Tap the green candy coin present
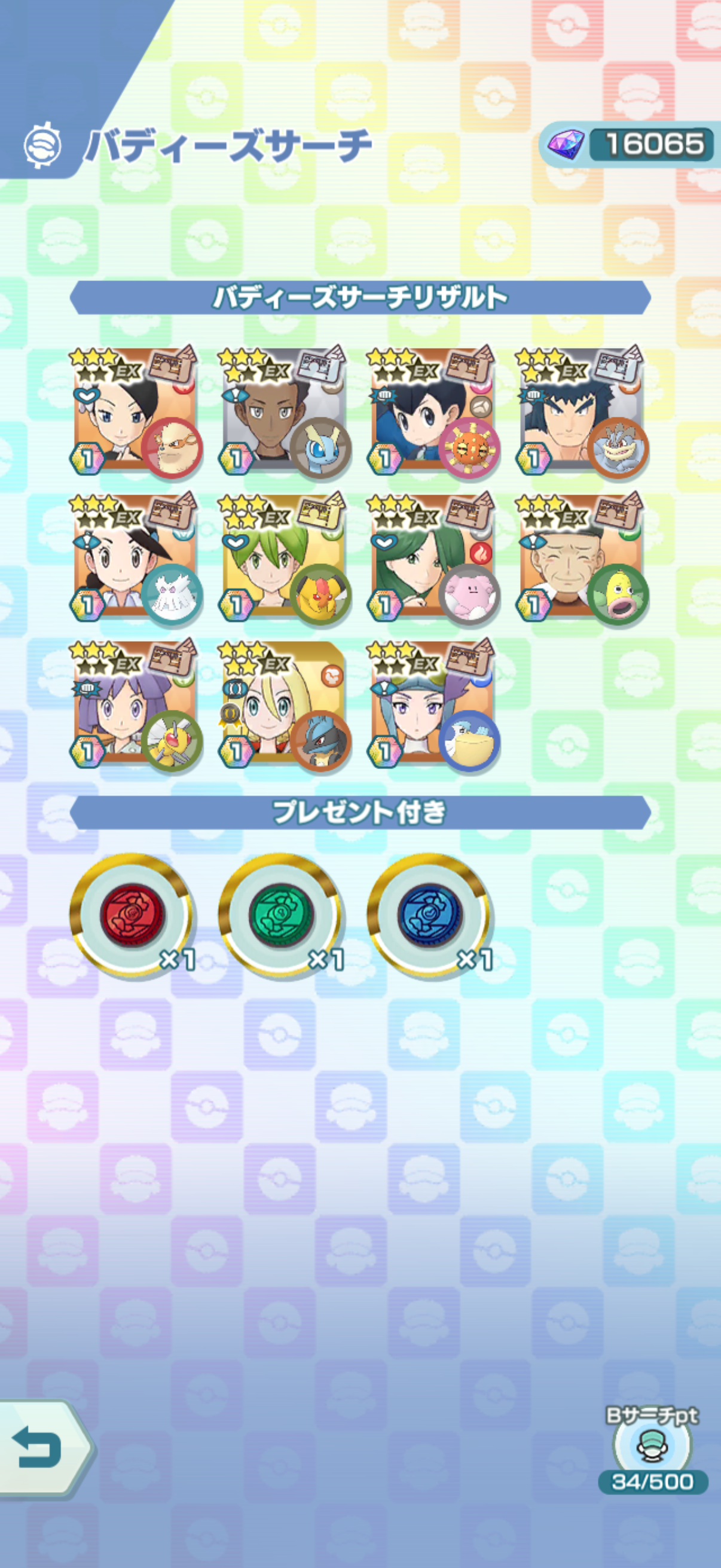 click(x=280, y=916)
